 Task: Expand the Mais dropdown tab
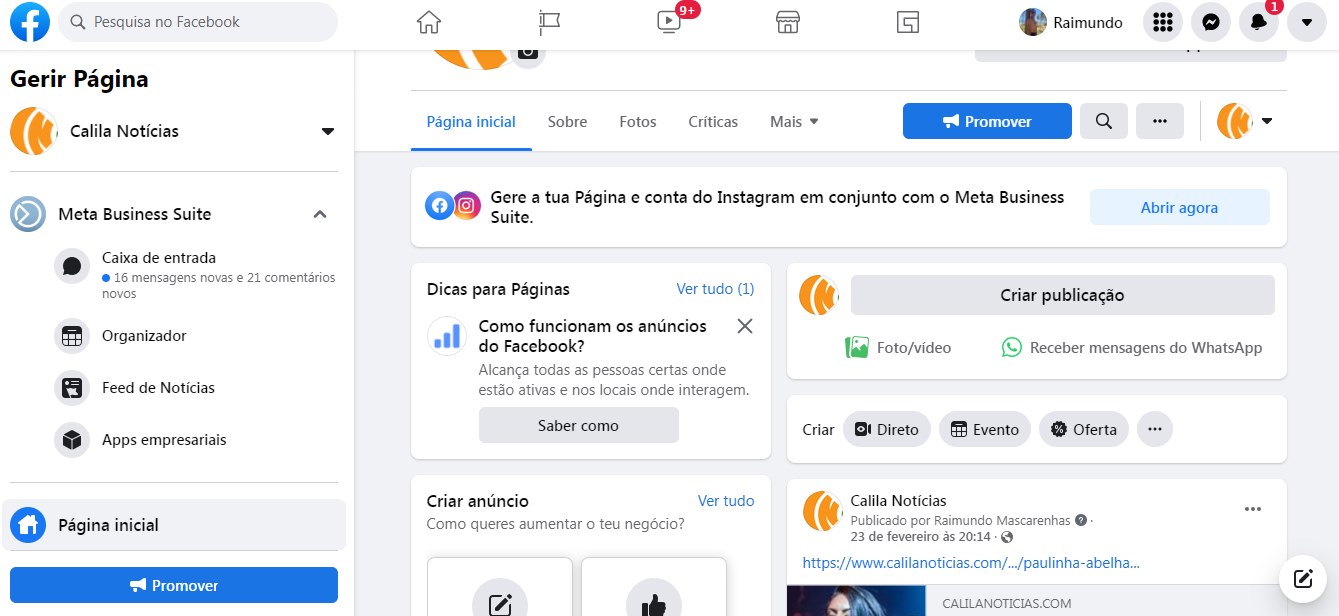click(x=794, y=122)
